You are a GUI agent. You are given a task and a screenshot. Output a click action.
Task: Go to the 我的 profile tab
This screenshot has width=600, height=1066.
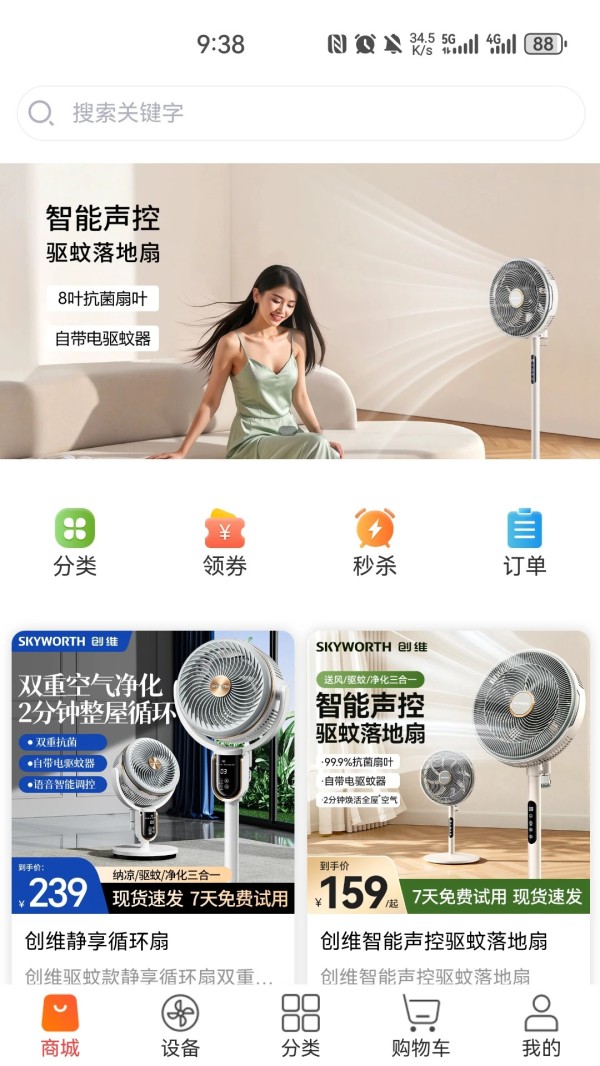(x=541, y=1025)
